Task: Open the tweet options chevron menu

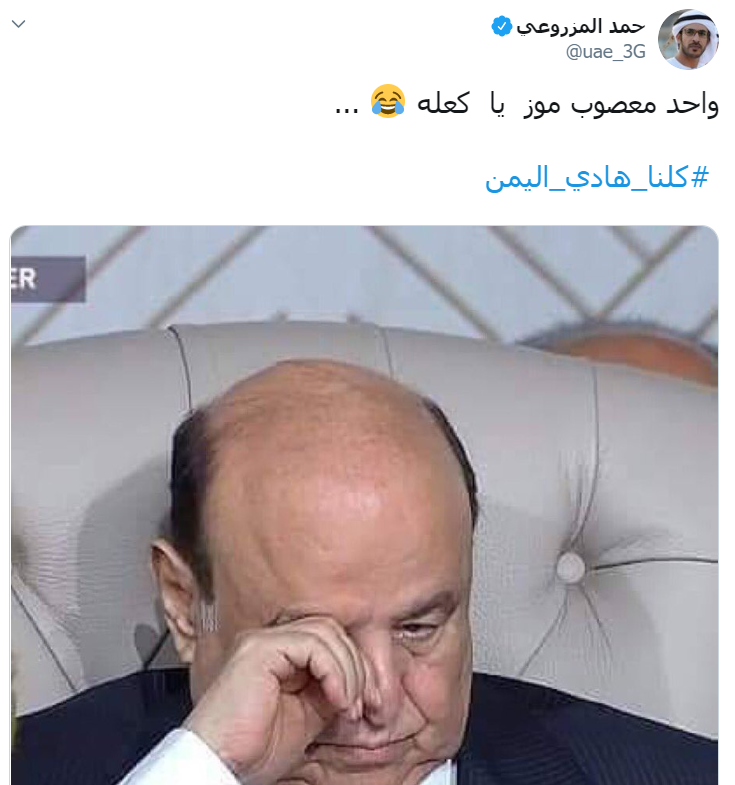Action: click(19, 23)
